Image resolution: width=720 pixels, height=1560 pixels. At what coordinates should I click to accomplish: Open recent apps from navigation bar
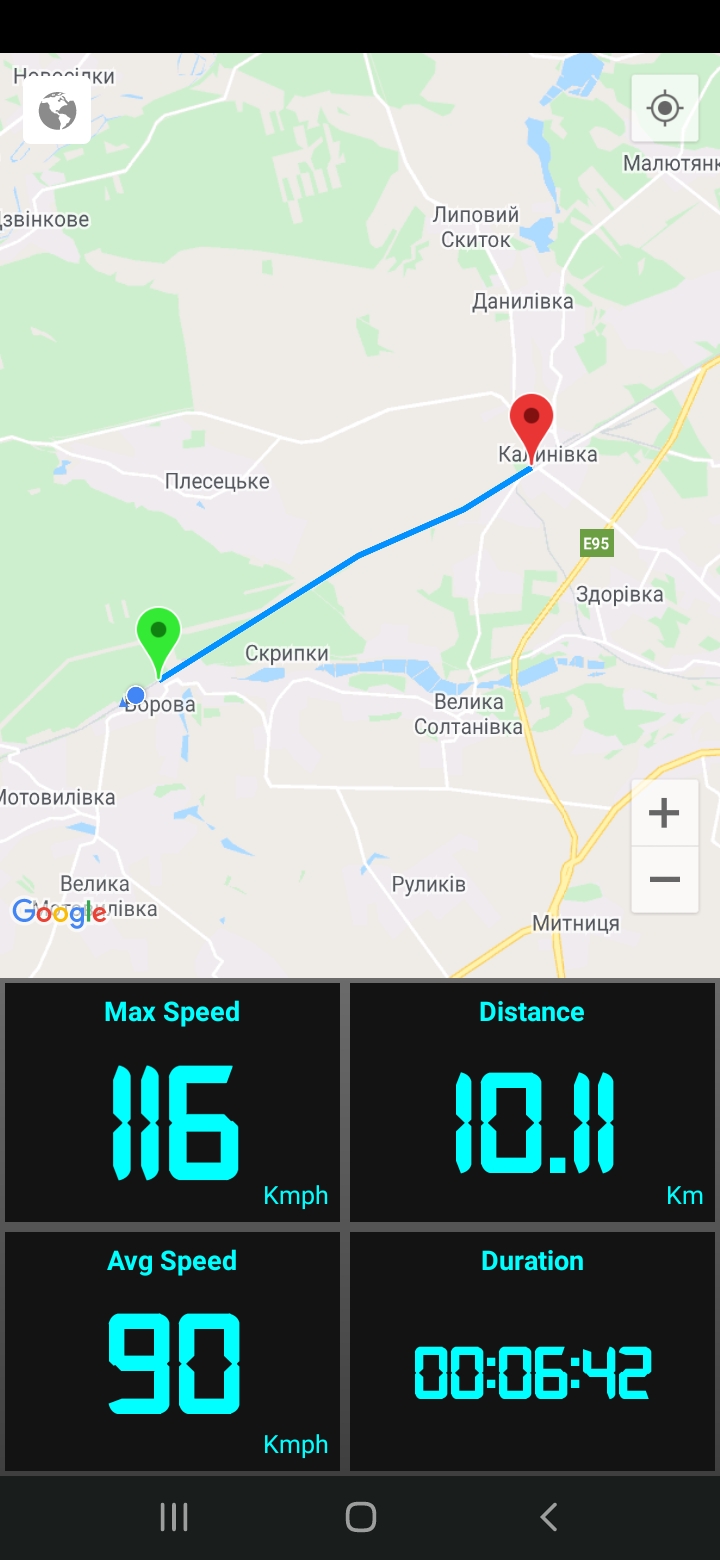pos(174,1517)
